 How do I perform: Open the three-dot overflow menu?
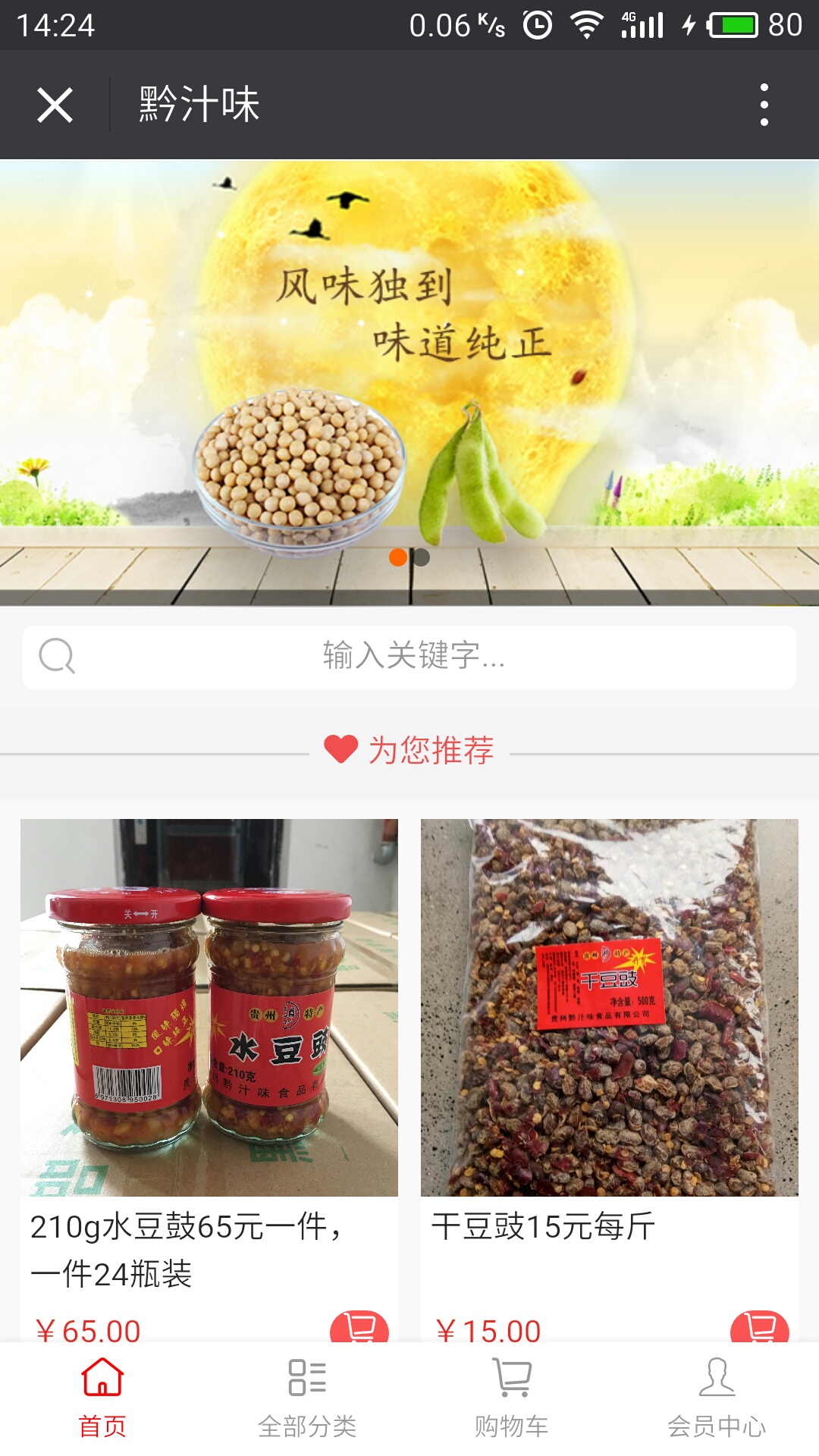coord(764,105)
